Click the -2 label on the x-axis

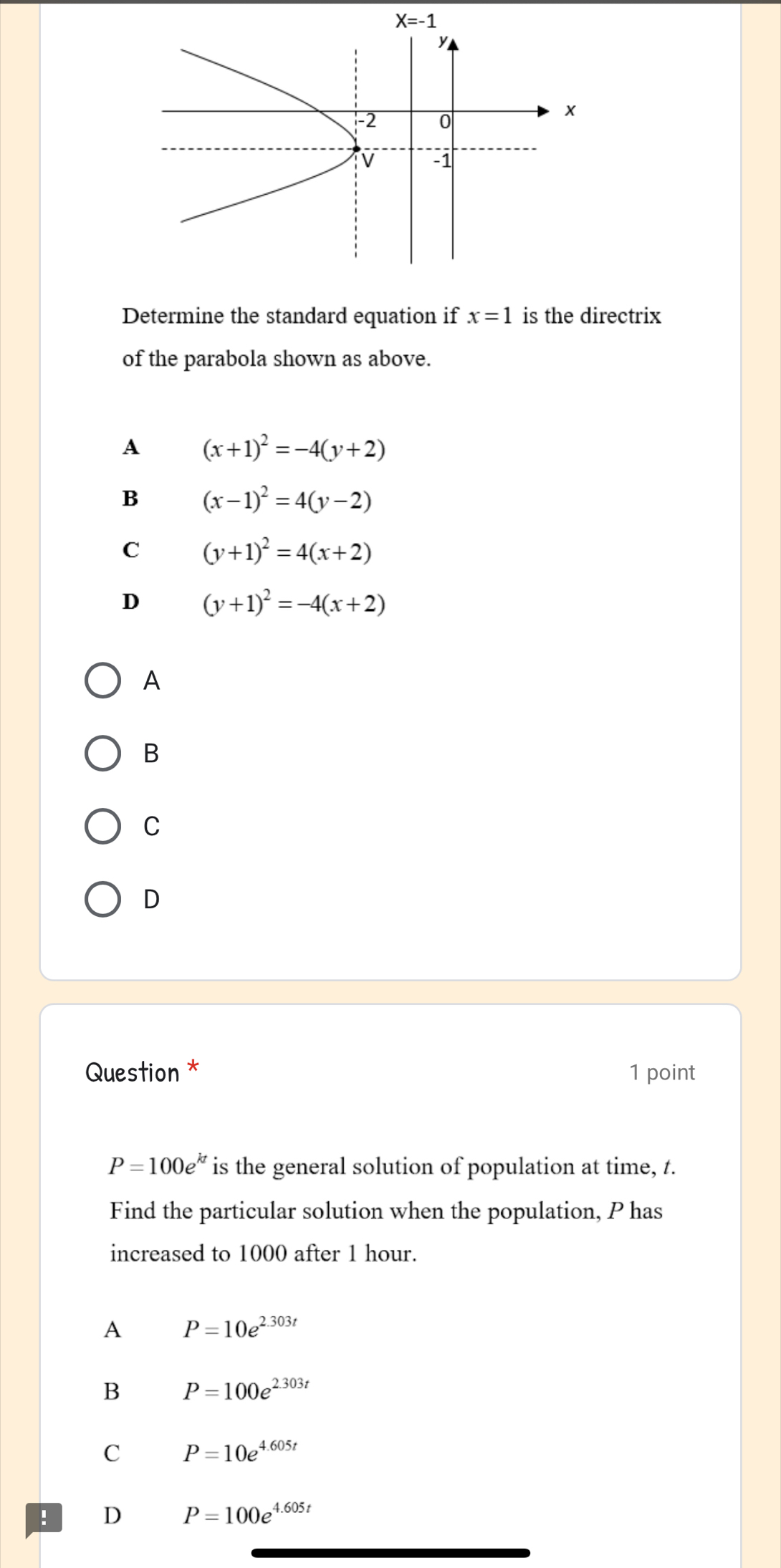(x=366, y=122)
